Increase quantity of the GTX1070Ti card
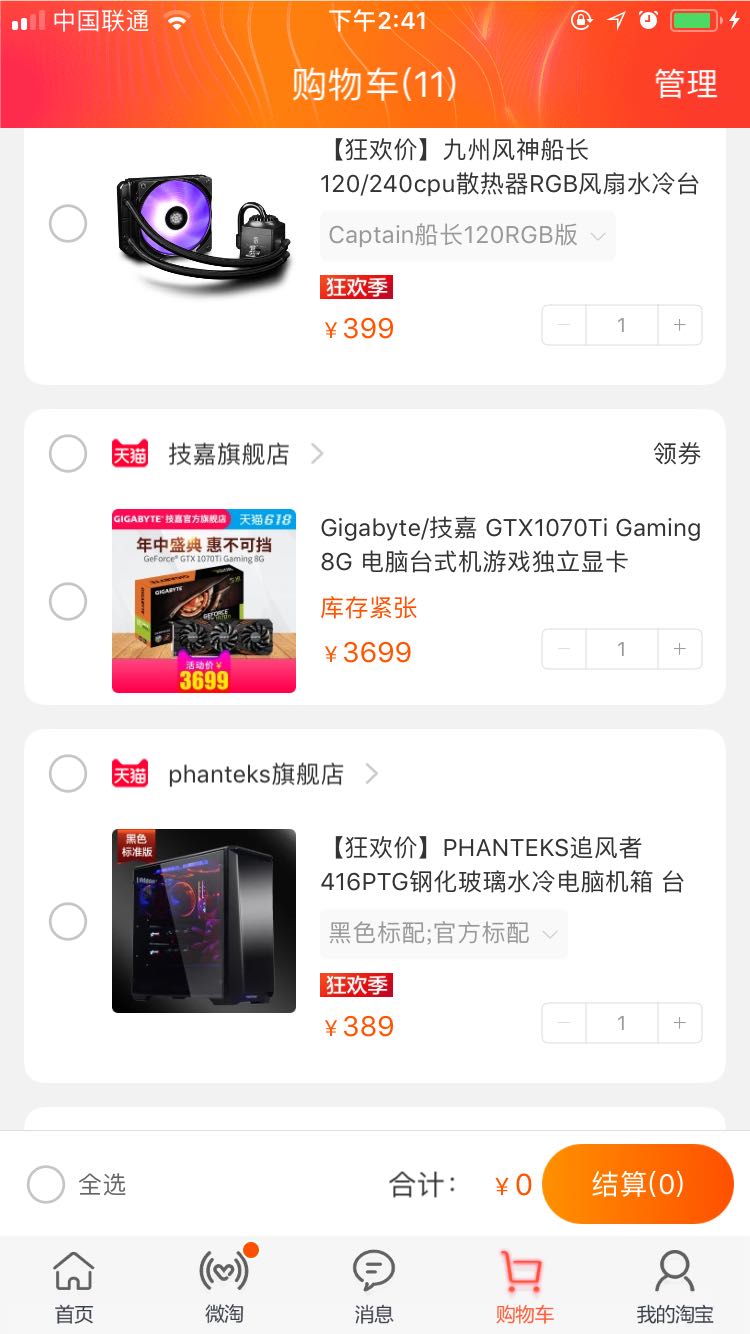750x1334 pixels. coord(680,649)
